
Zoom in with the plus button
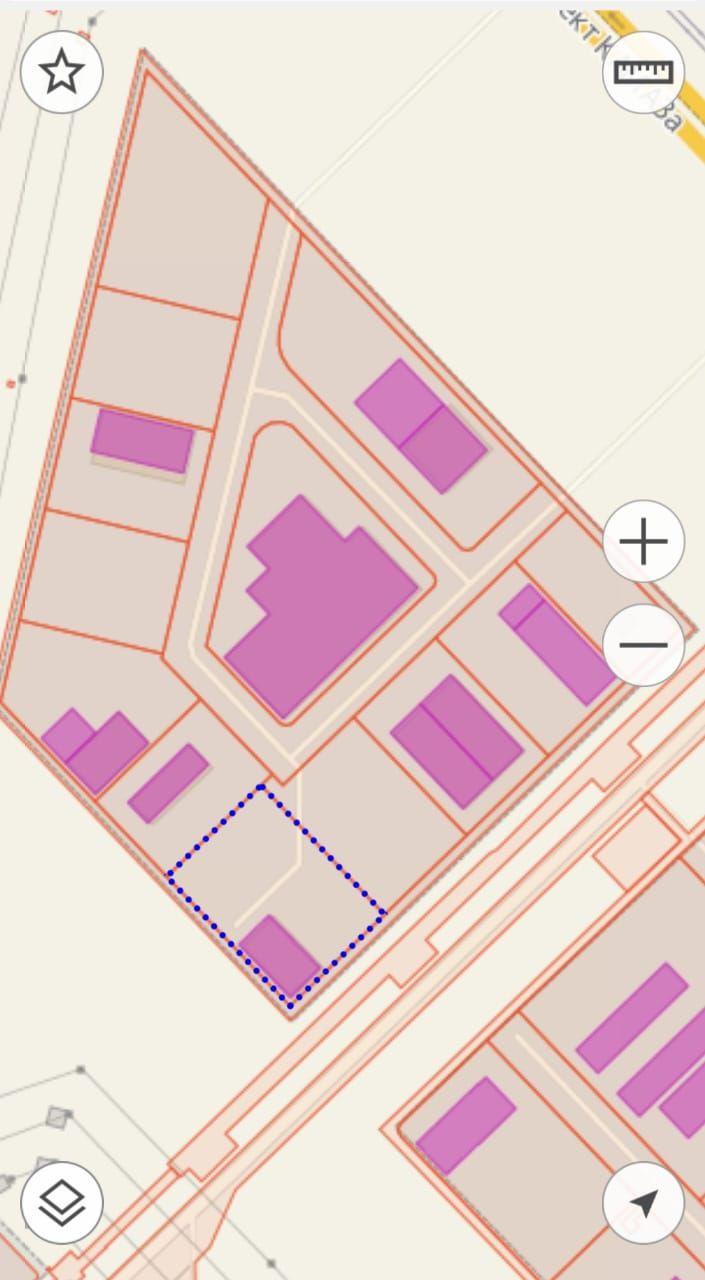tap(643, 541)
